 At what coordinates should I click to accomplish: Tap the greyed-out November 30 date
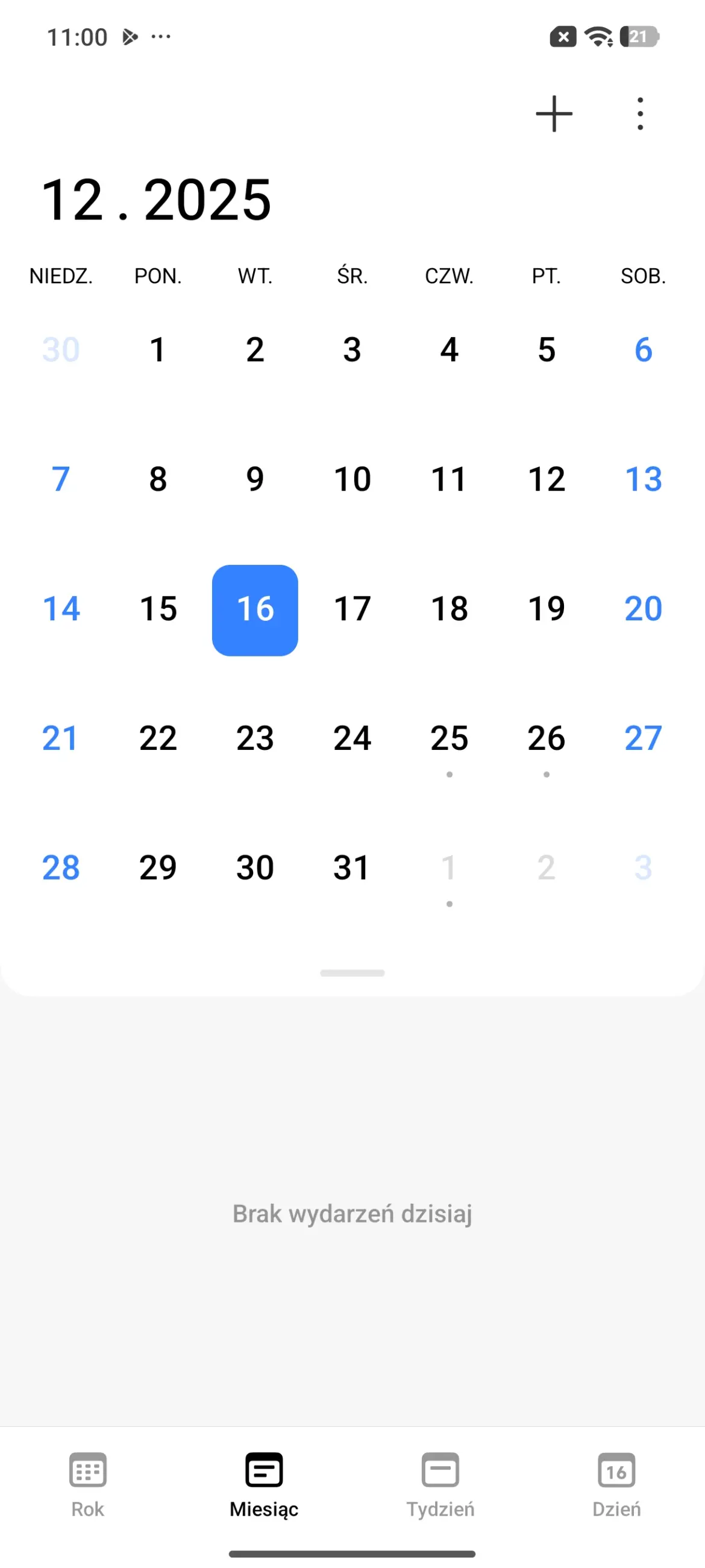click(x=60, y=350)
